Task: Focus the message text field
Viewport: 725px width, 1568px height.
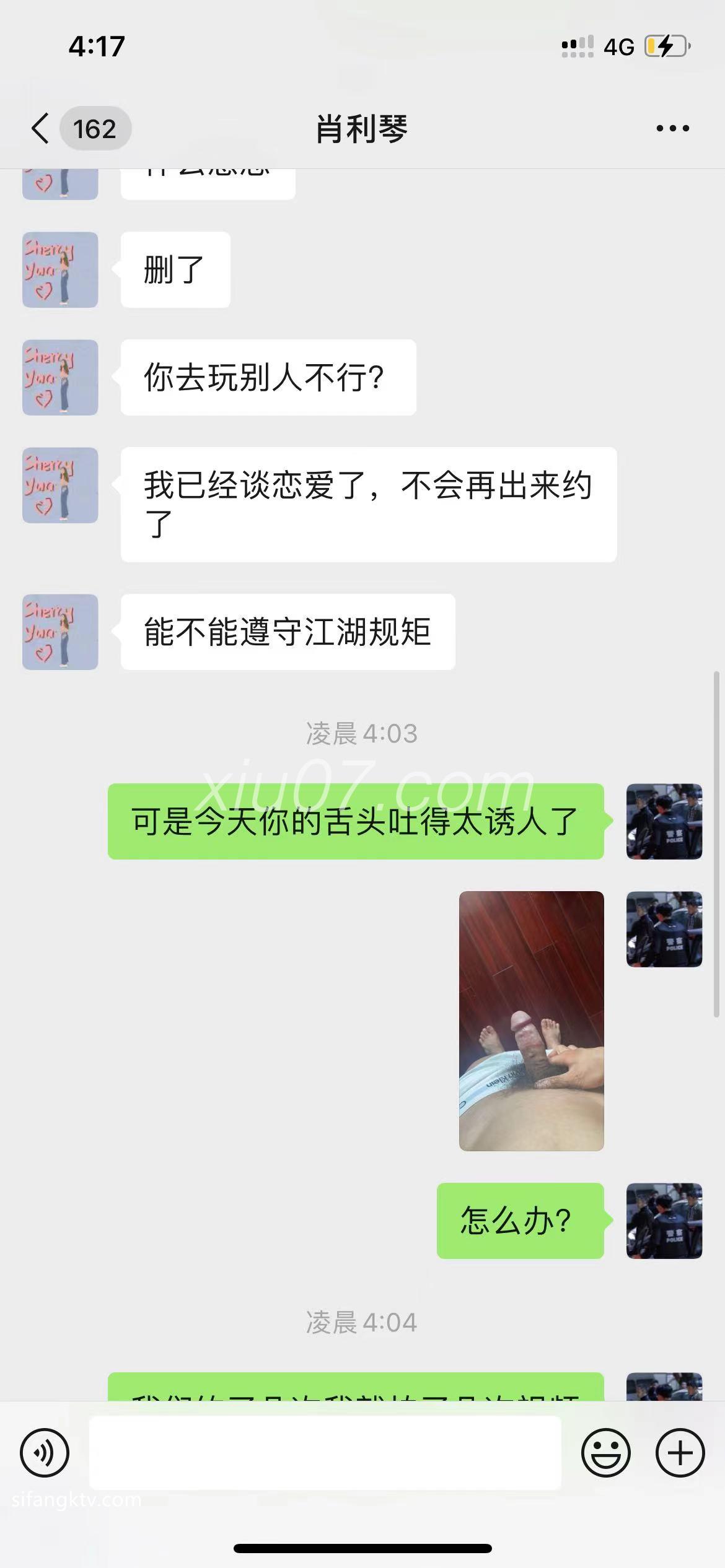Action: tap(325, 1453)
